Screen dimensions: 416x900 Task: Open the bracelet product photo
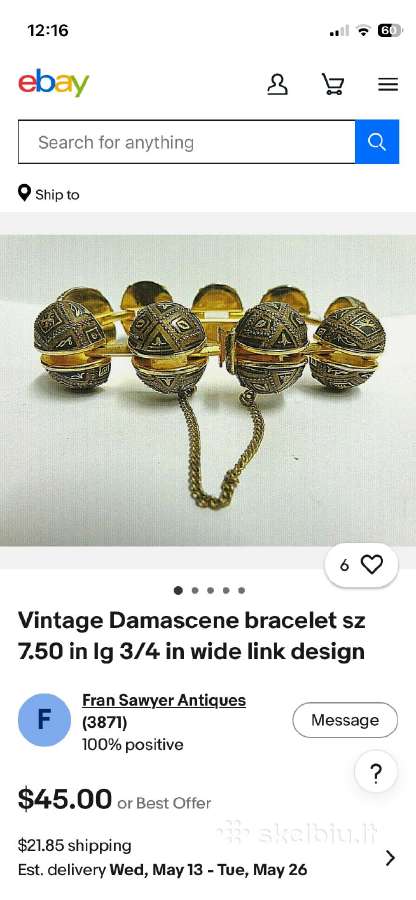208,390
